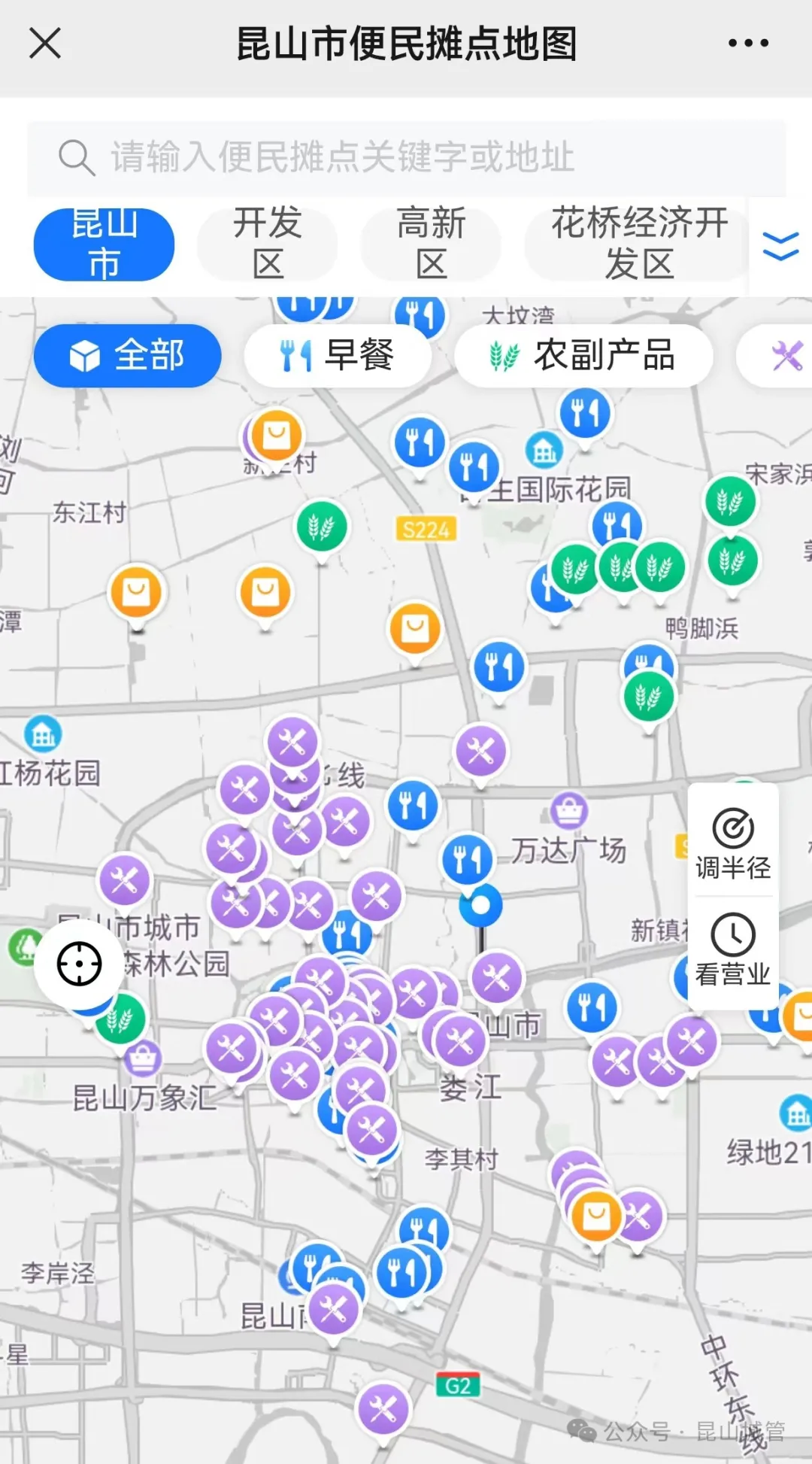The height and width of the screenshot is (1464, 812).
Task: Select the 昆山市 district tab
Action: [x=104, y=245]
